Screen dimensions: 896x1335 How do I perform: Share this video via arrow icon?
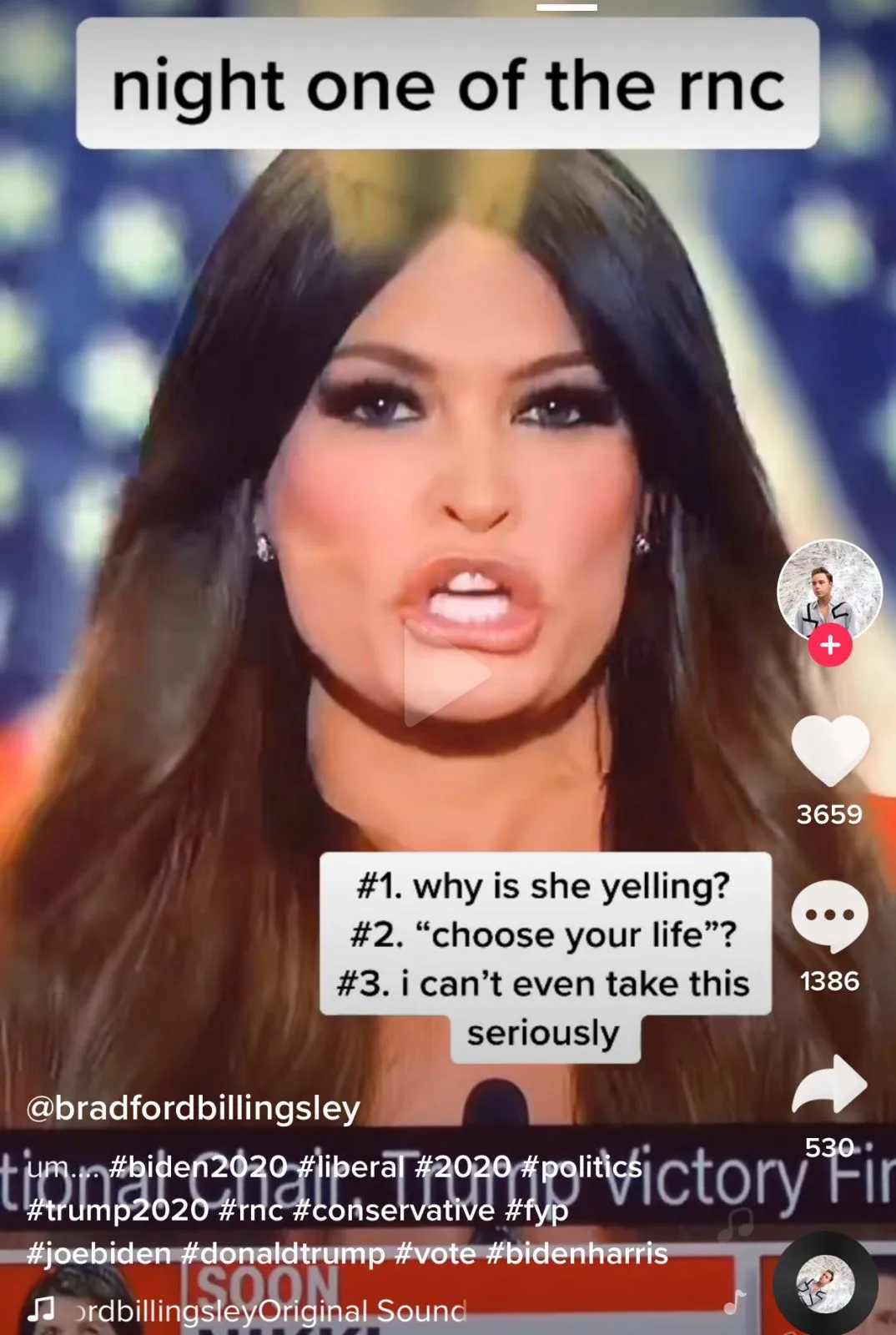829,1084
